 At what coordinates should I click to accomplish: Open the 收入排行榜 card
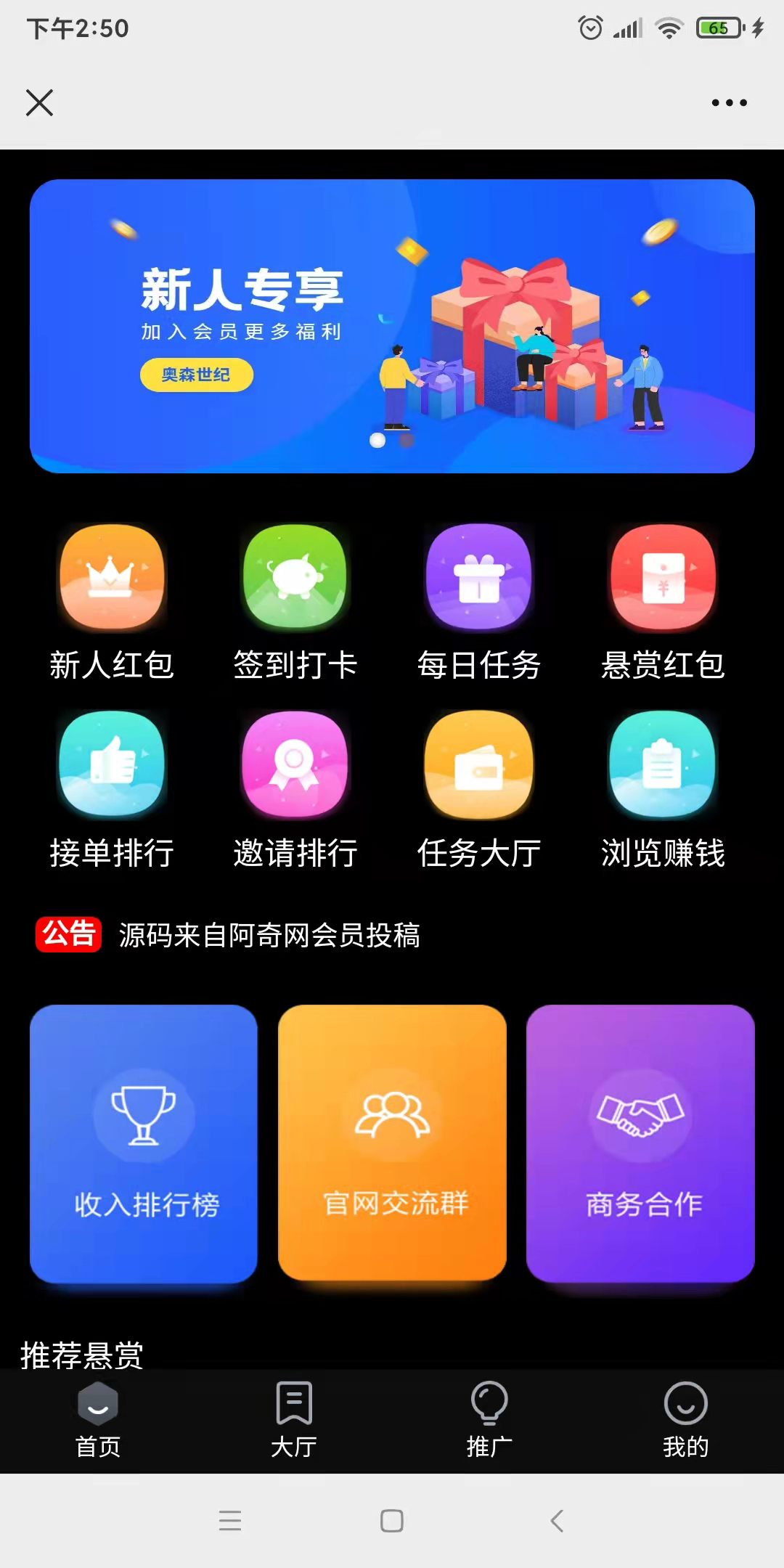[144, 1143]
